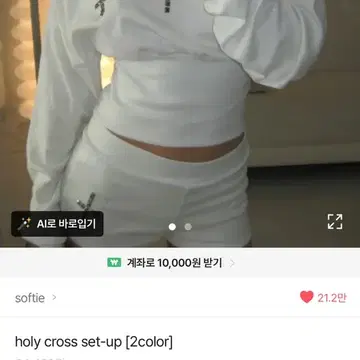Tap the AI로 바로입기 try-on button
The image size is (360, 360).
[57, 224]
